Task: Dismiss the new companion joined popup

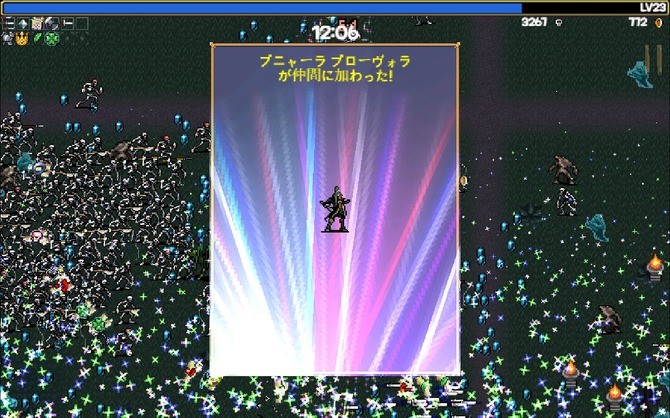Action: point(334,210)
